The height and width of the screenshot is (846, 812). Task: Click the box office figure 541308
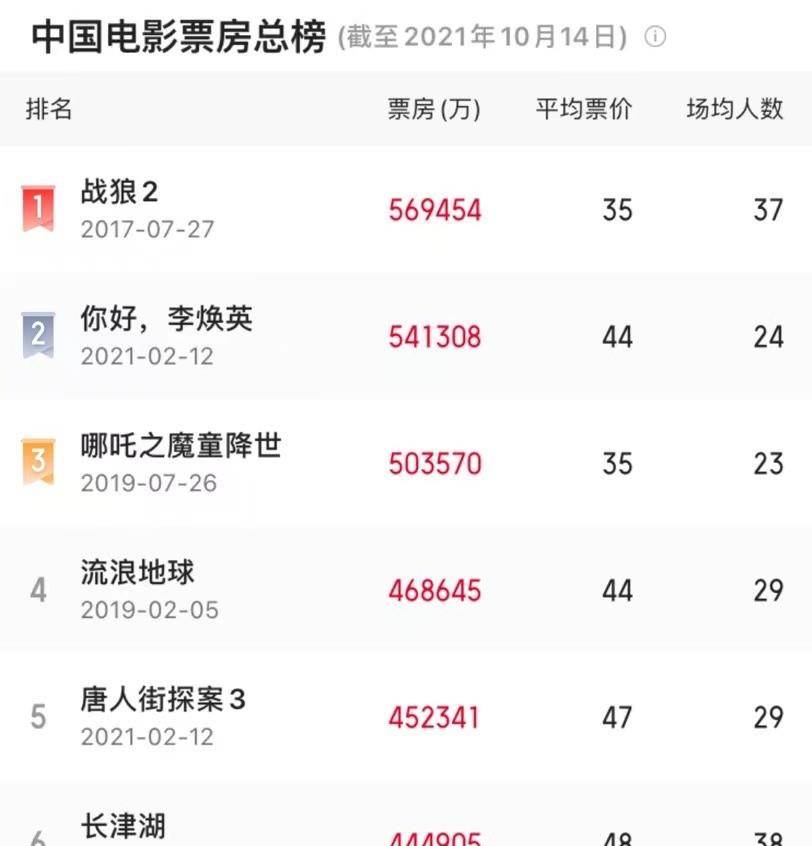tap(434, 337)
